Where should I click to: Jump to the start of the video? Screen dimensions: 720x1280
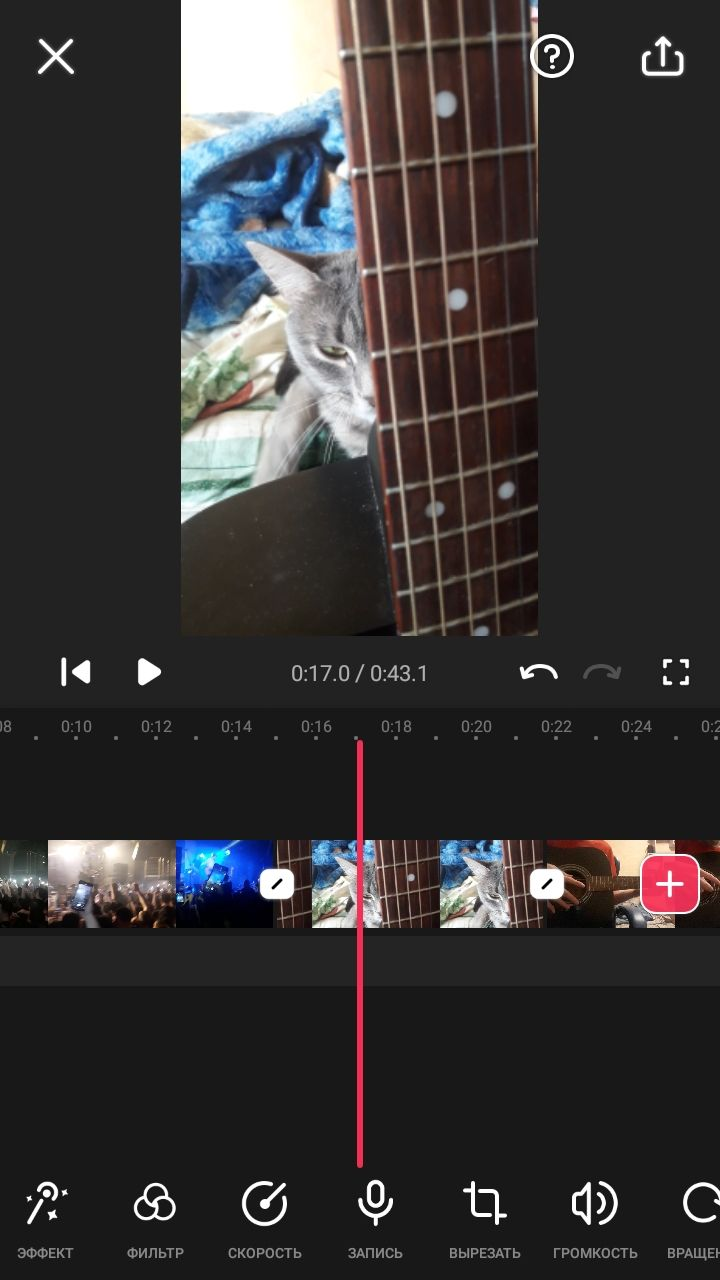[x=76, y=672]
